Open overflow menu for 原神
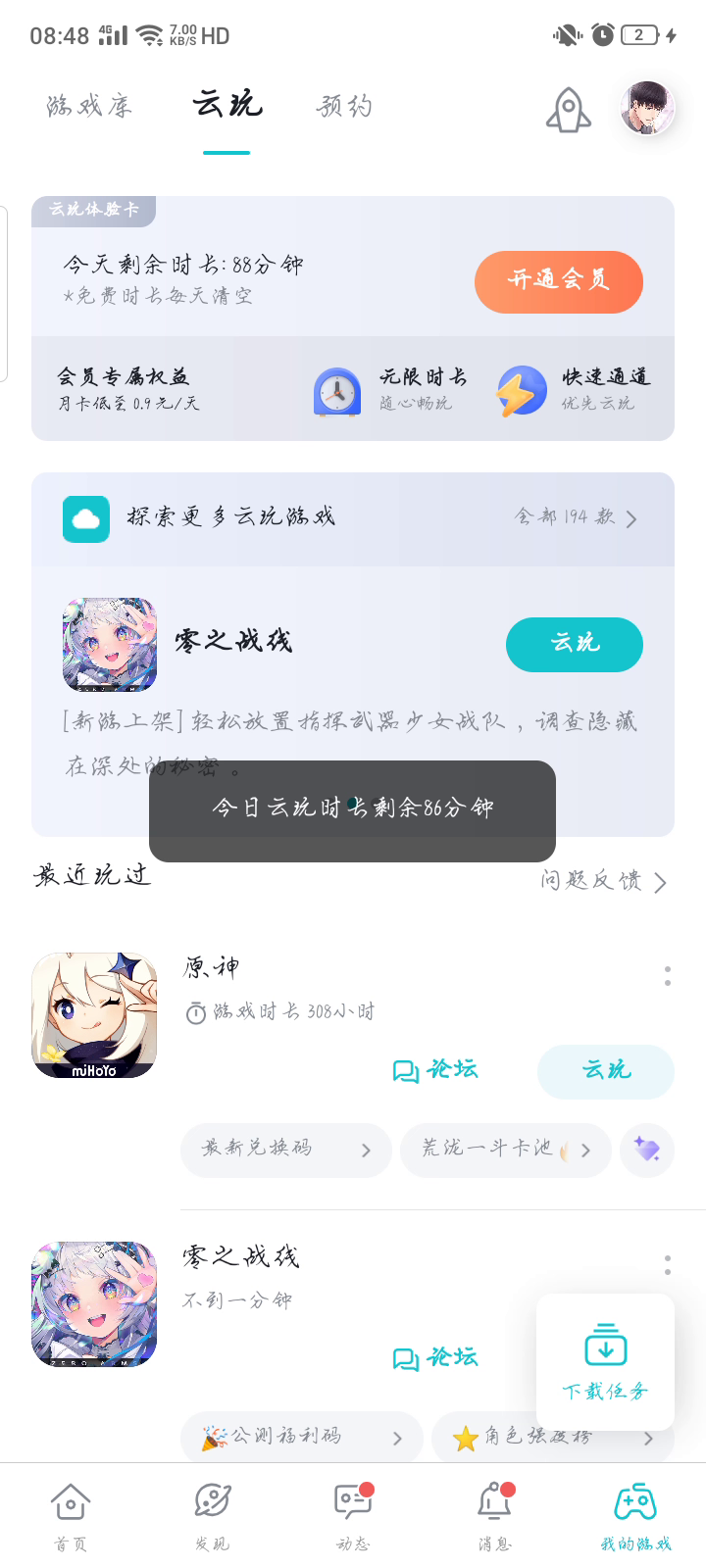The width and height of the screenshot is (706, 1568). coord(668,976)
